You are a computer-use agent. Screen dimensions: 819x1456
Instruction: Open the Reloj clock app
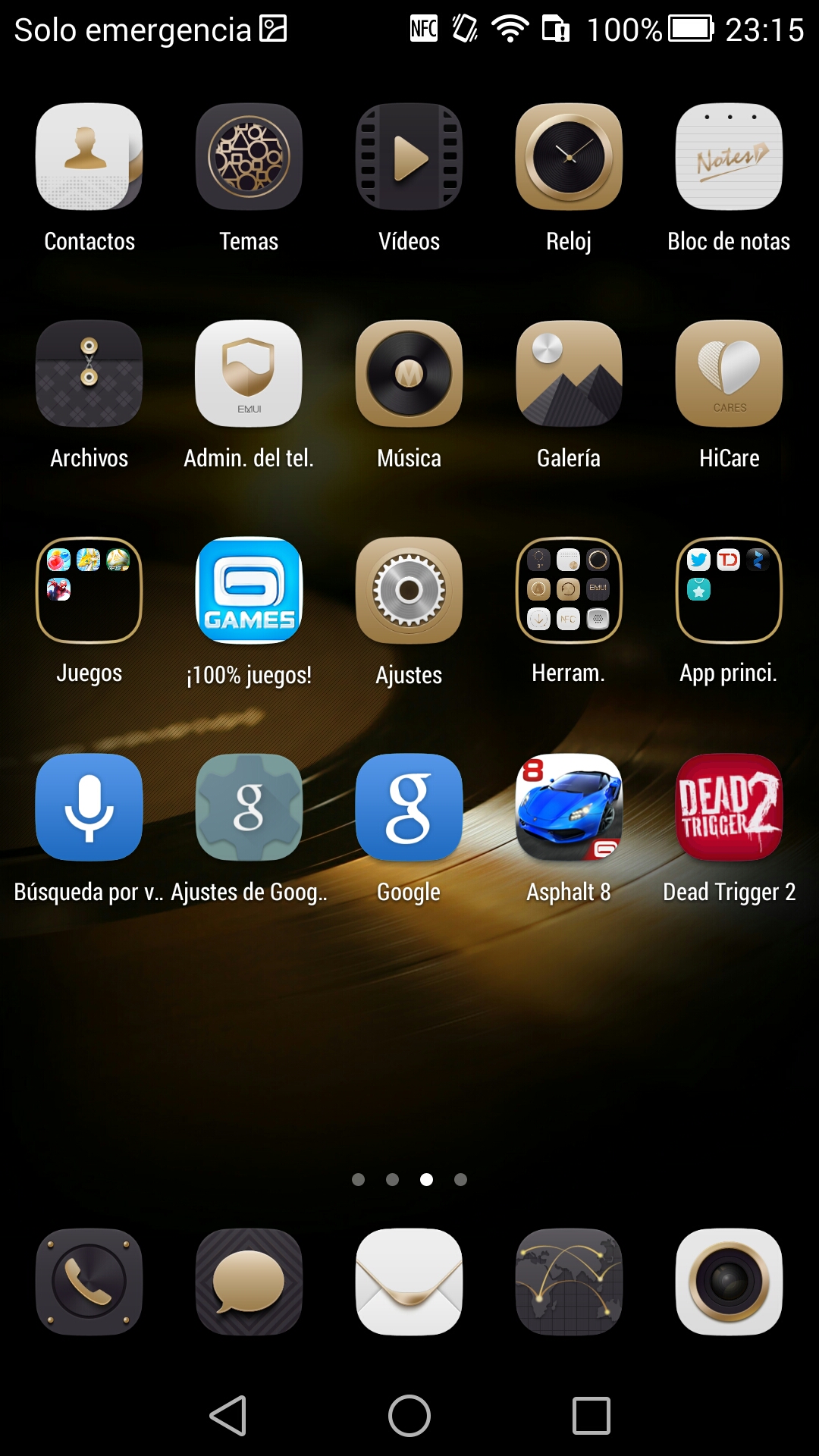point(569,157)
